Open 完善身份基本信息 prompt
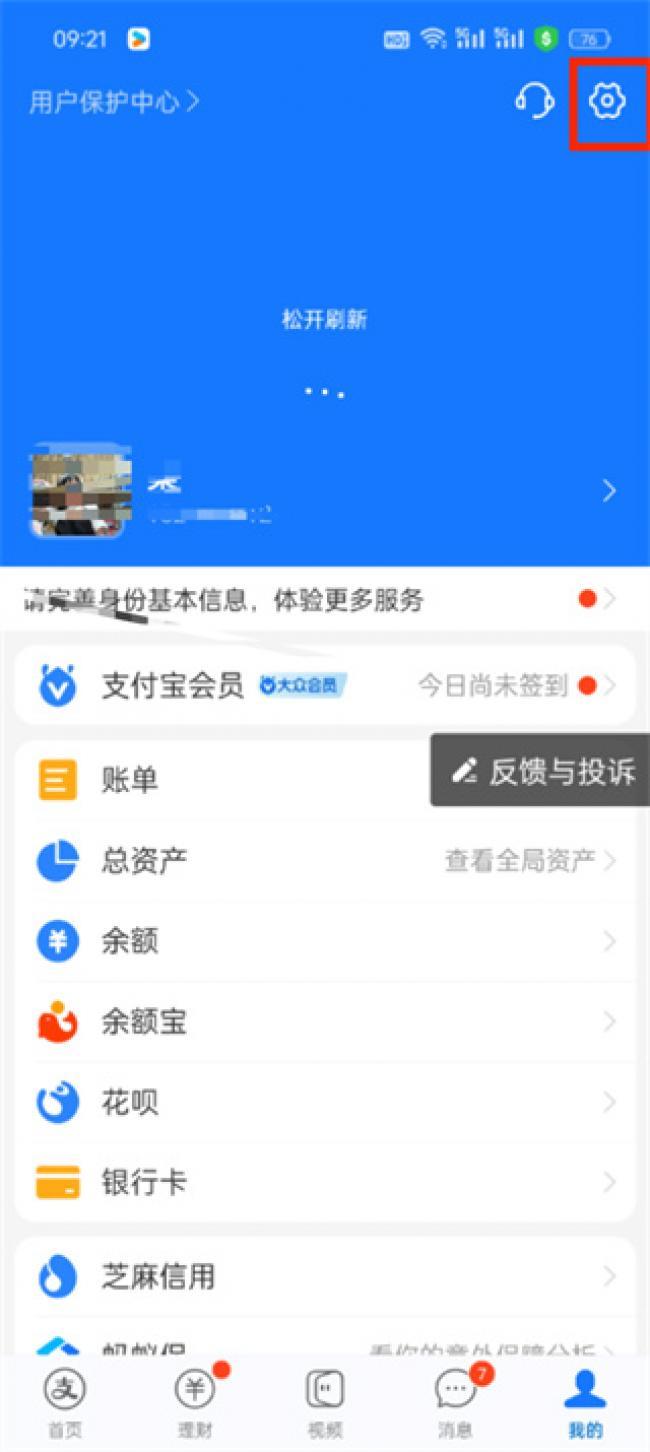Image resolution: width=650 pixels, height=1452 pixels. click(324, 600)
